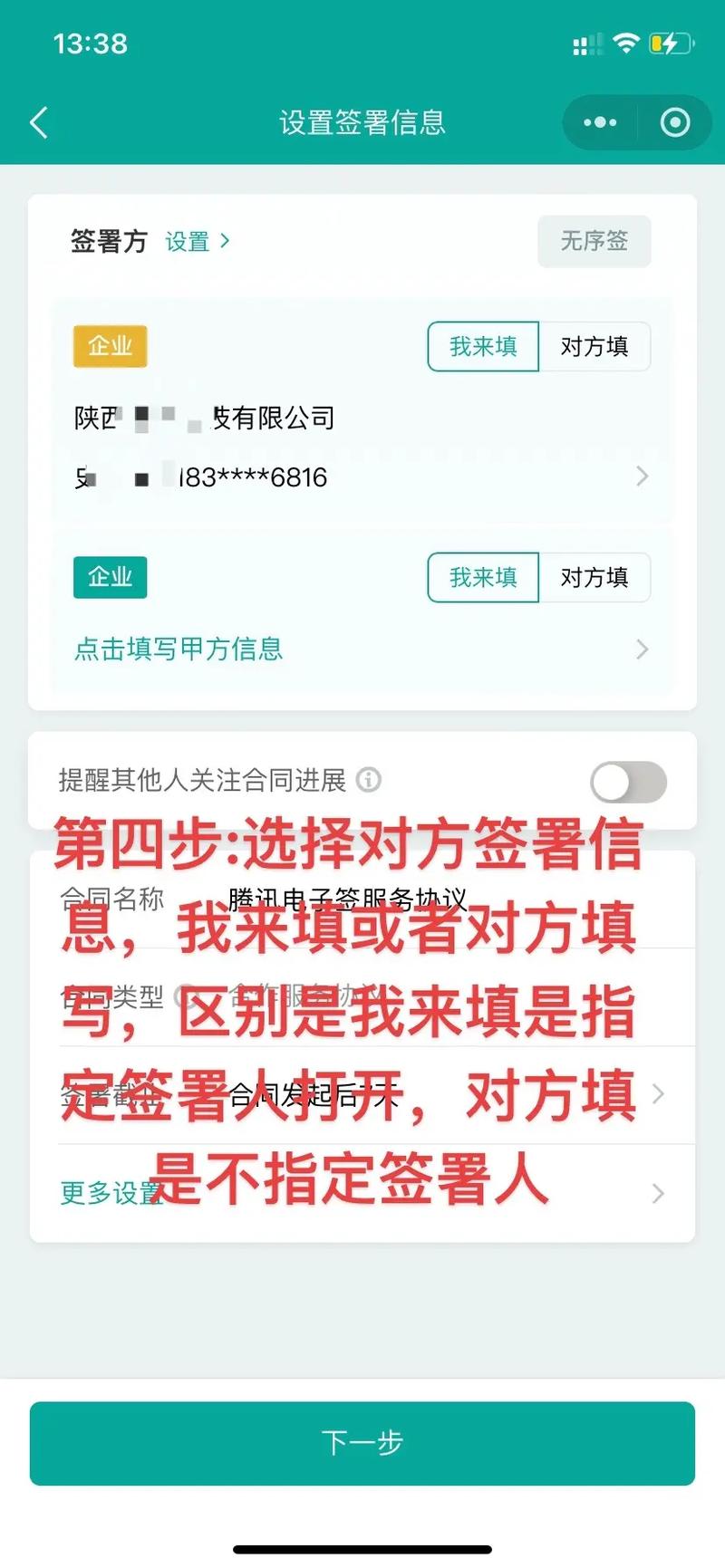The image size is (725, 1568).
Task: Select 我来填 for the green 企业 signer
Action: click(483, 577)
